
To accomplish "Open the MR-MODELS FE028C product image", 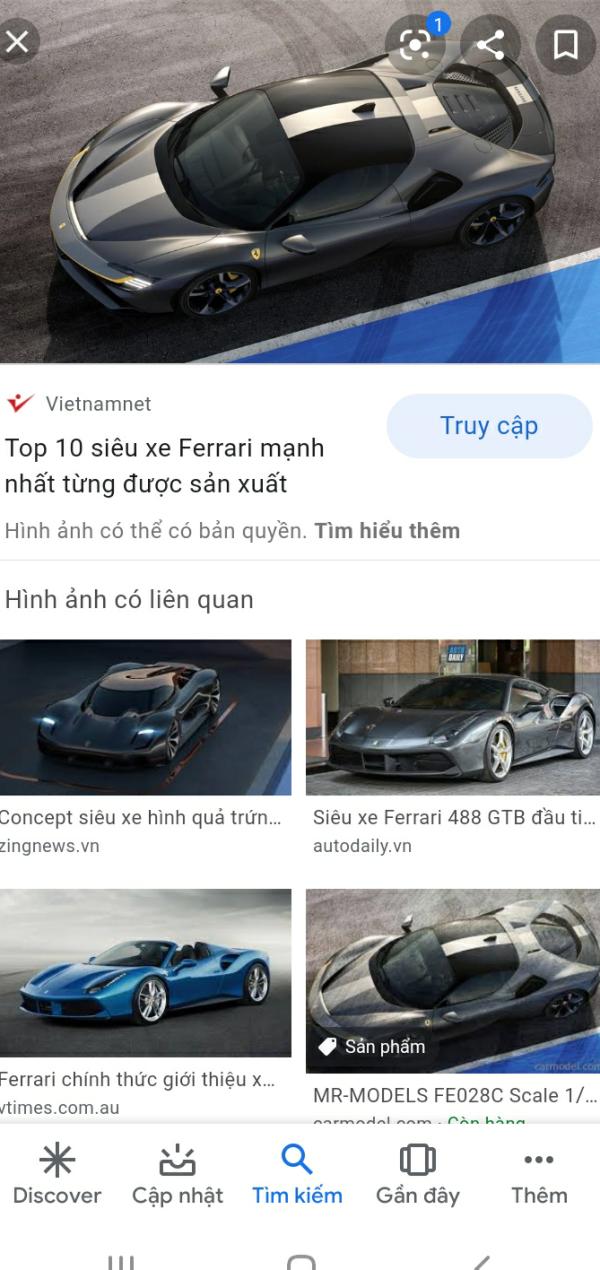I will tap(453, 981).
